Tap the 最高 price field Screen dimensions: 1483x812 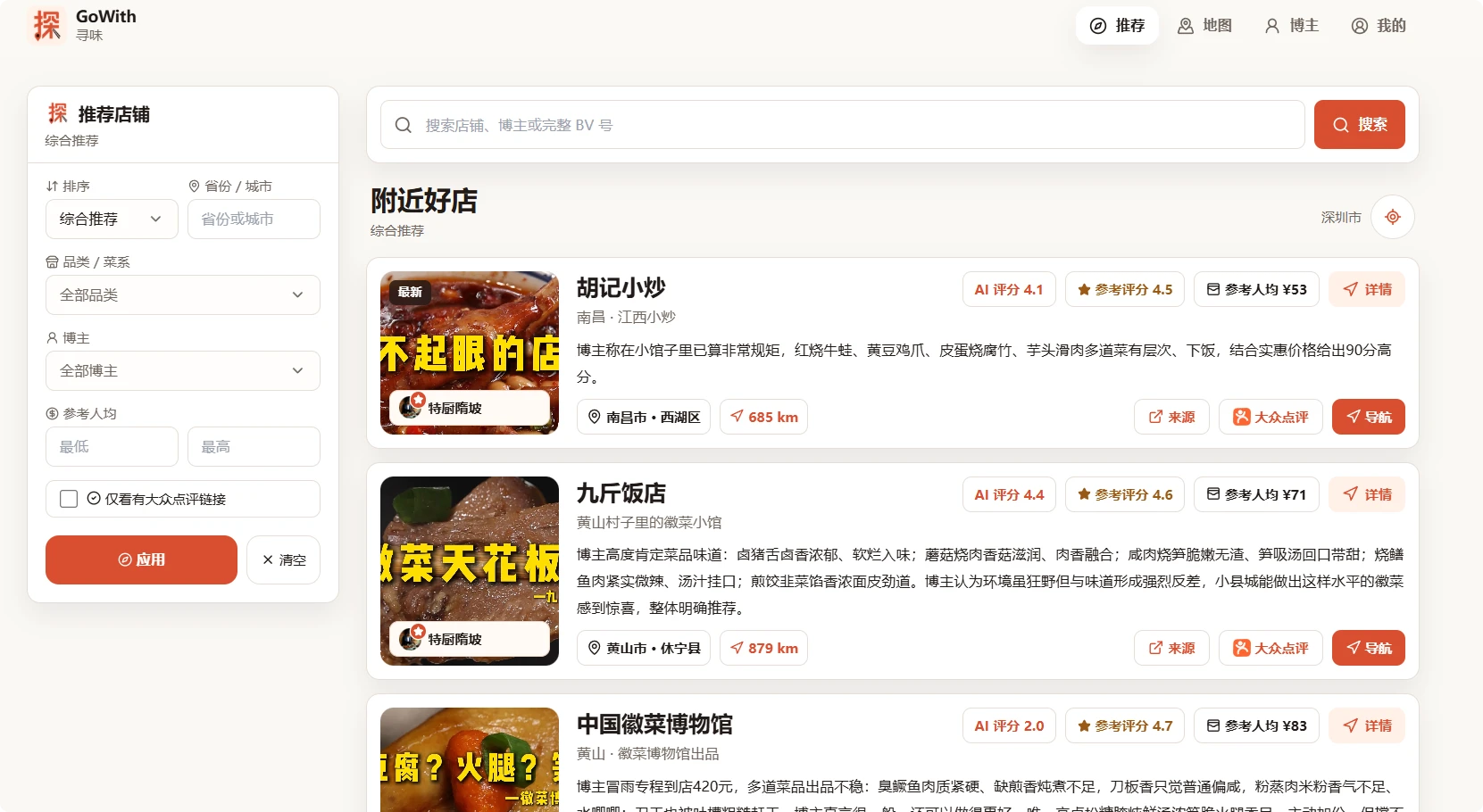pos(254,447)
